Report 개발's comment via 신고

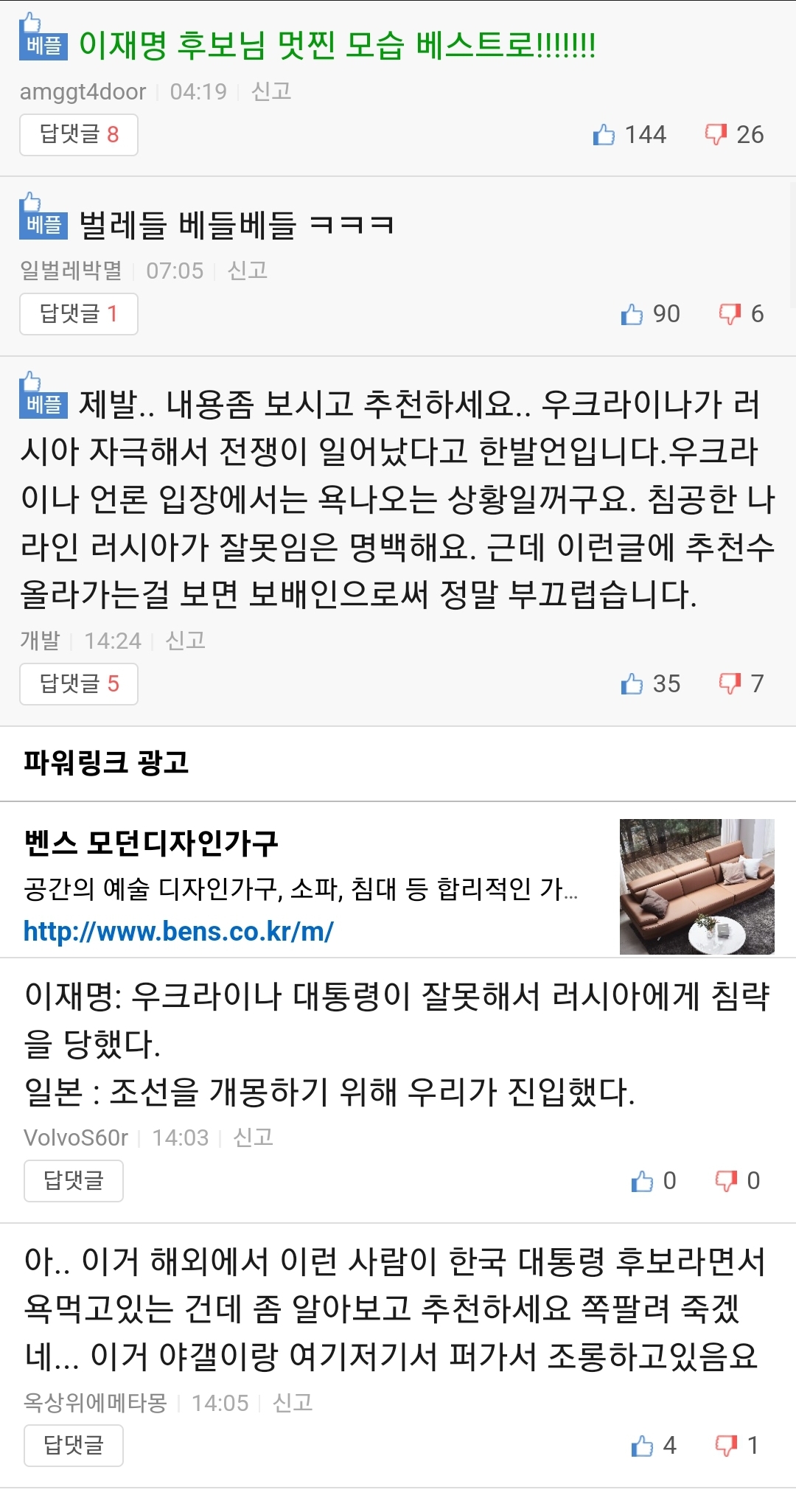click(185, 641)
